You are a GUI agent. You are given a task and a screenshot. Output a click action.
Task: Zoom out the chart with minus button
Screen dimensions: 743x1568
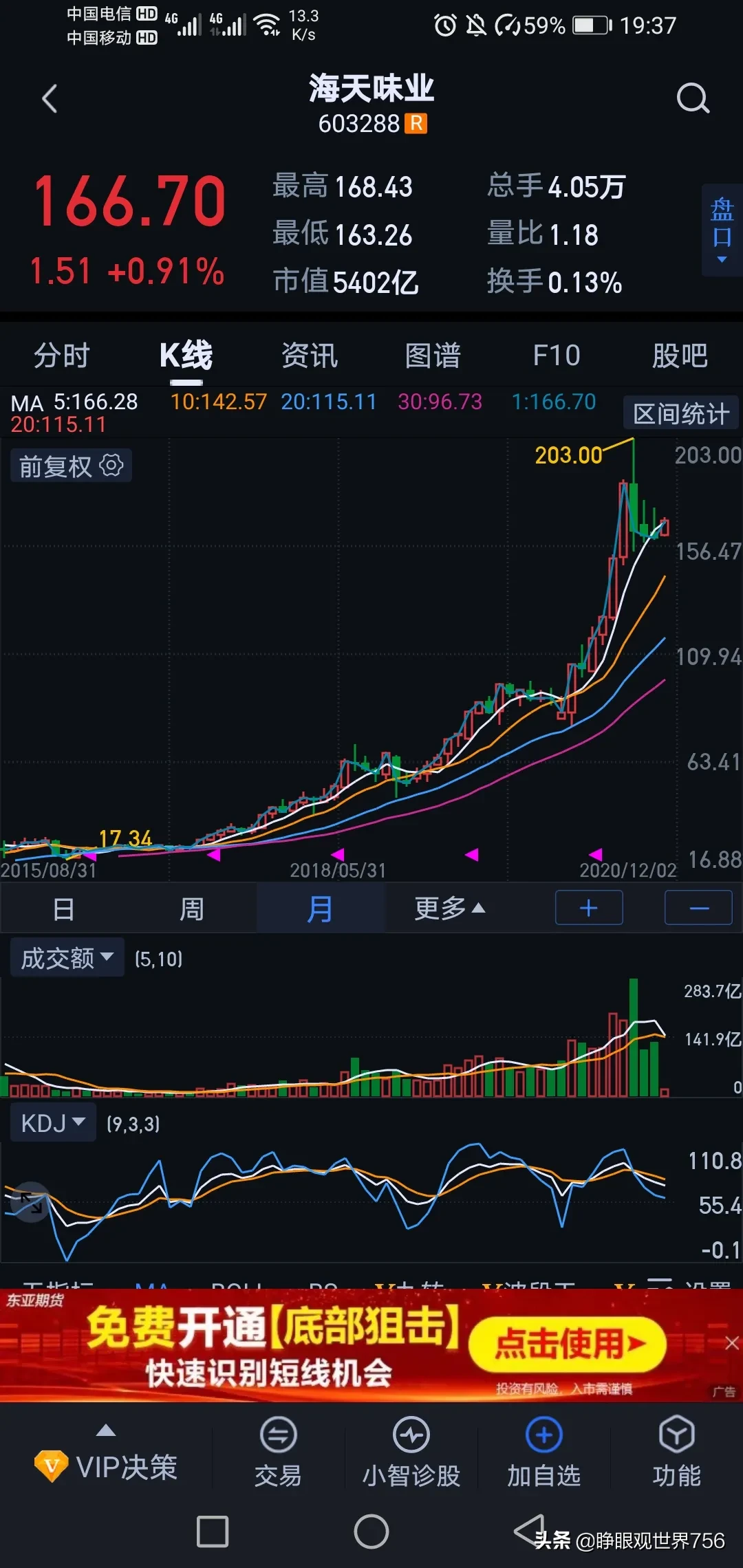(698, 908)
